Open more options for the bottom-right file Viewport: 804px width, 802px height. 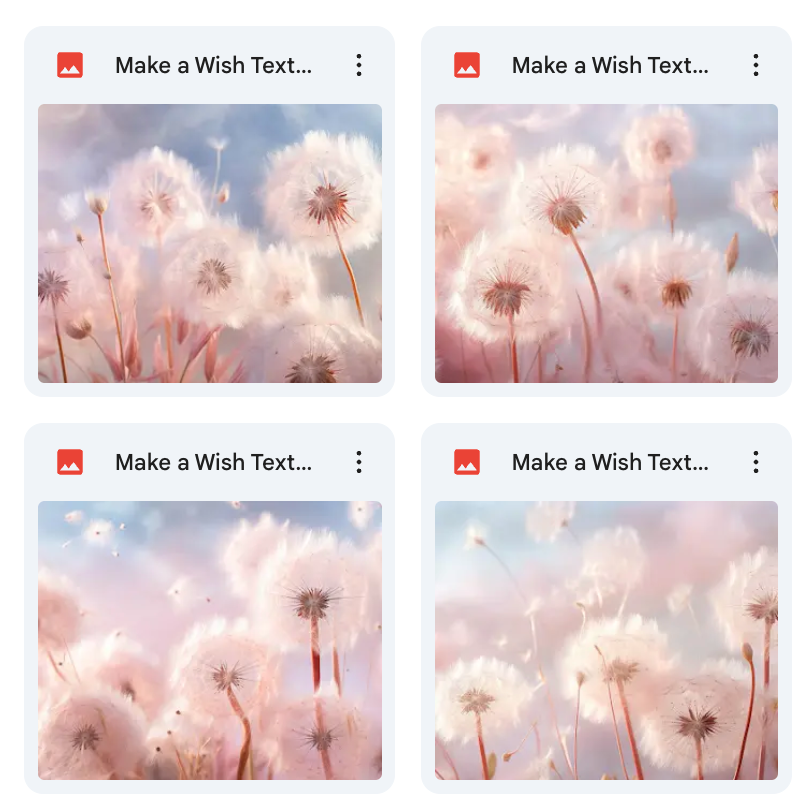click(x=756, y=462)
